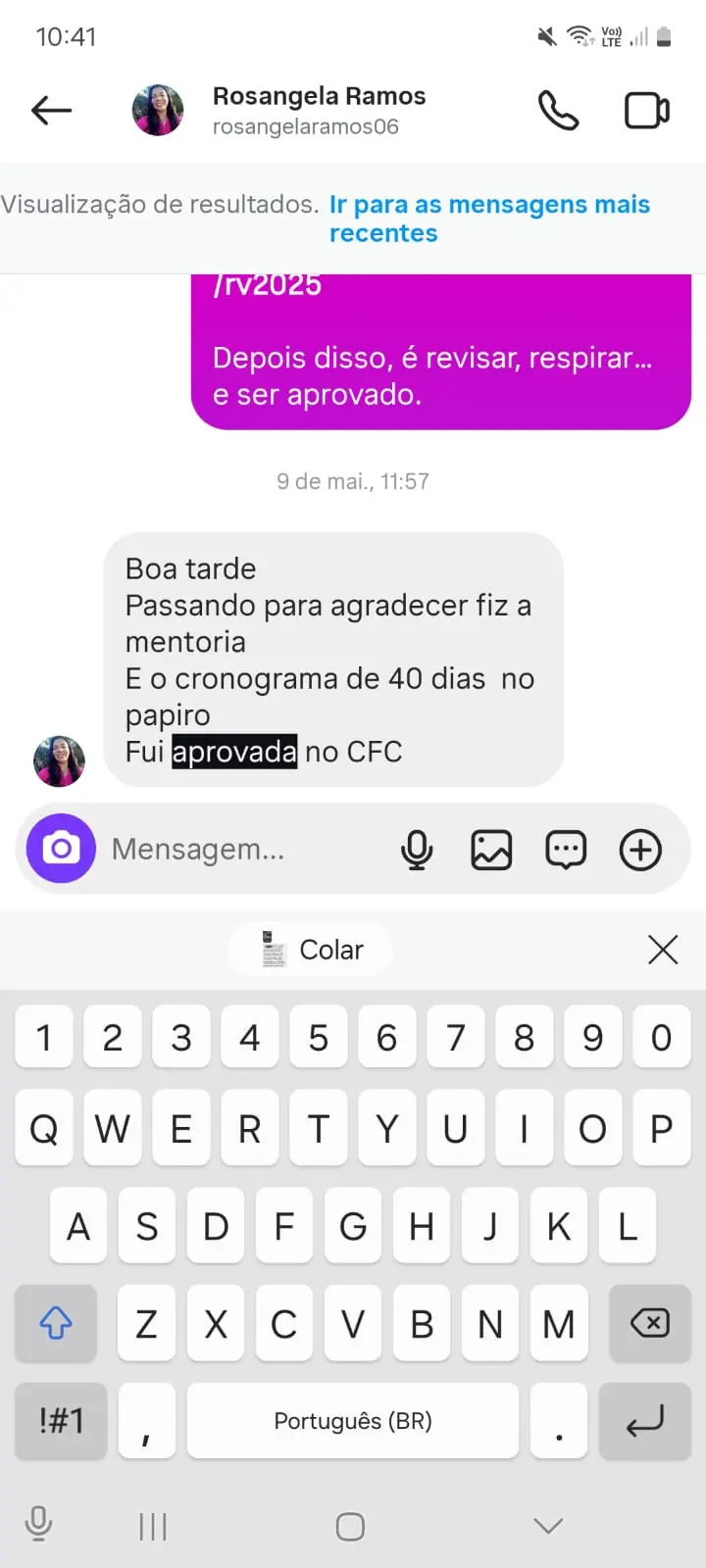This screenshot has width=706, height=1568.
Task: Toggle the shift key on keyboard
Action: (56, 1324)
